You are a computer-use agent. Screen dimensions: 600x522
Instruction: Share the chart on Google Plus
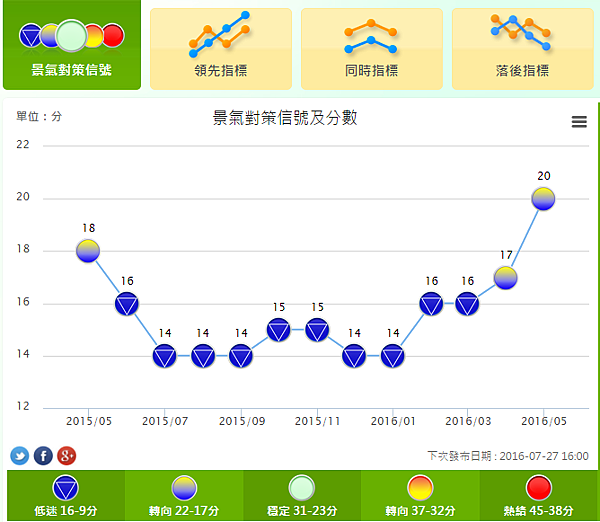coord(66,456)
